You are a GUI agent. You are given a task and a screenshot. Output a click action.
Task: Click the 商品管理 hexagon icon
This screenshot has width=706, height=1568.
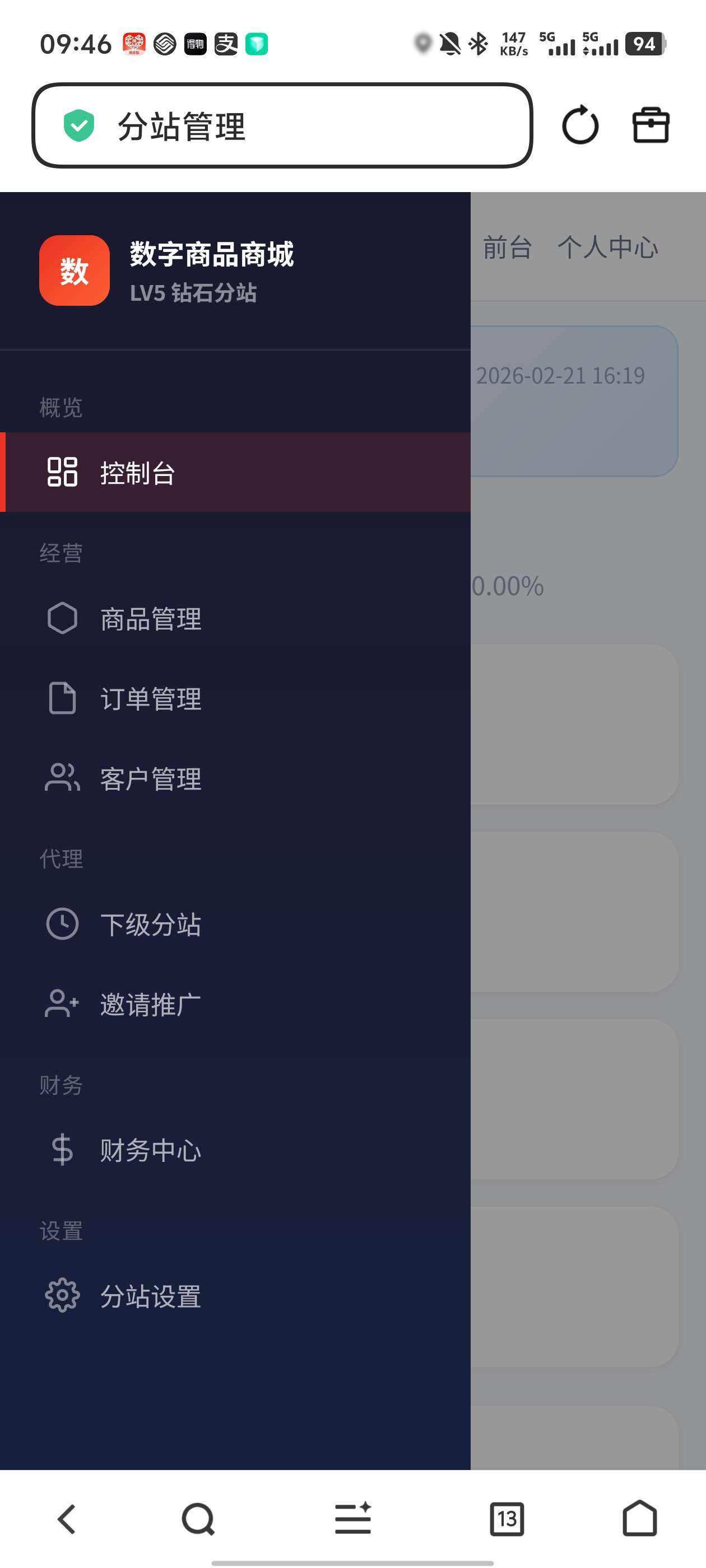(62, 617)
